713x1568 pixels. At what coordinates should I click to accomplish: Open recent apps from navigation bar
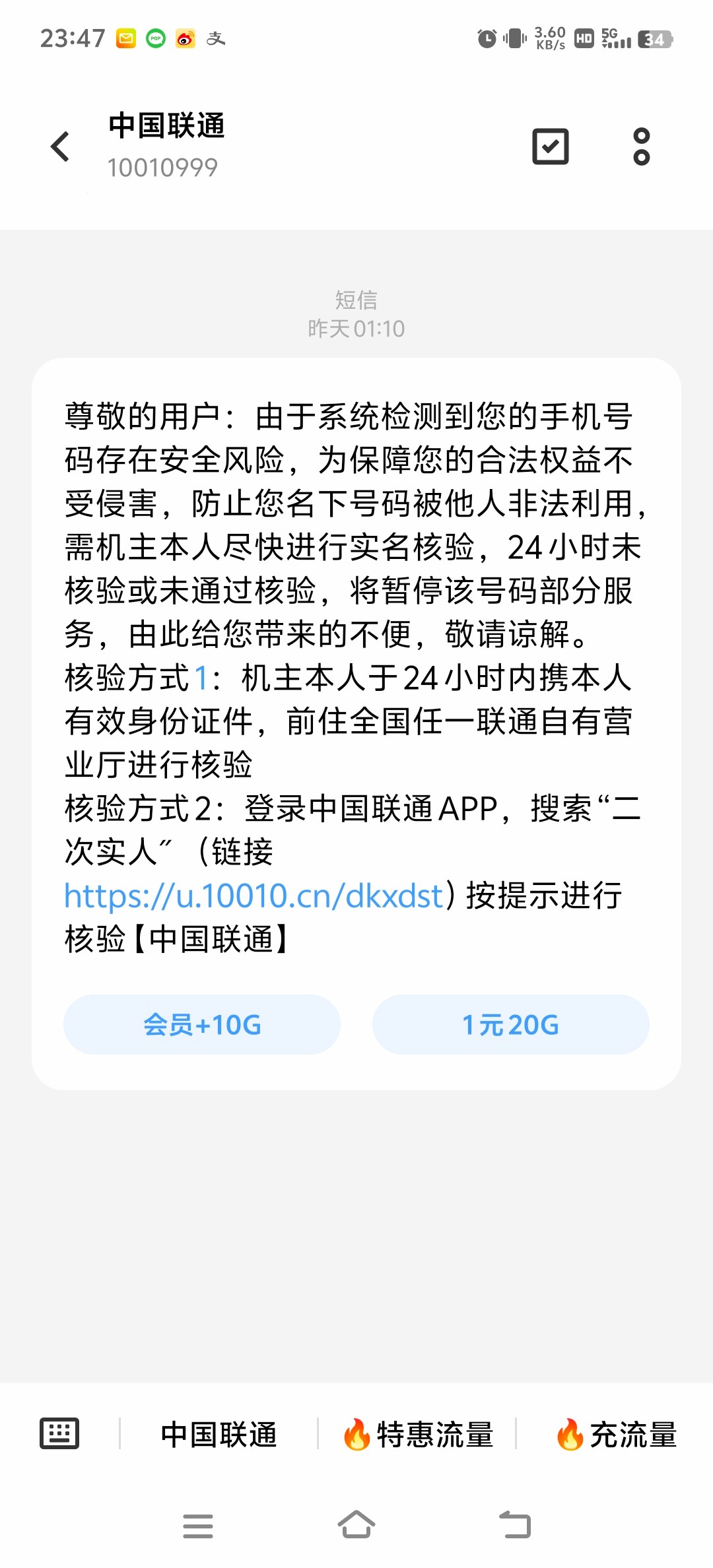pos(198,1526)
